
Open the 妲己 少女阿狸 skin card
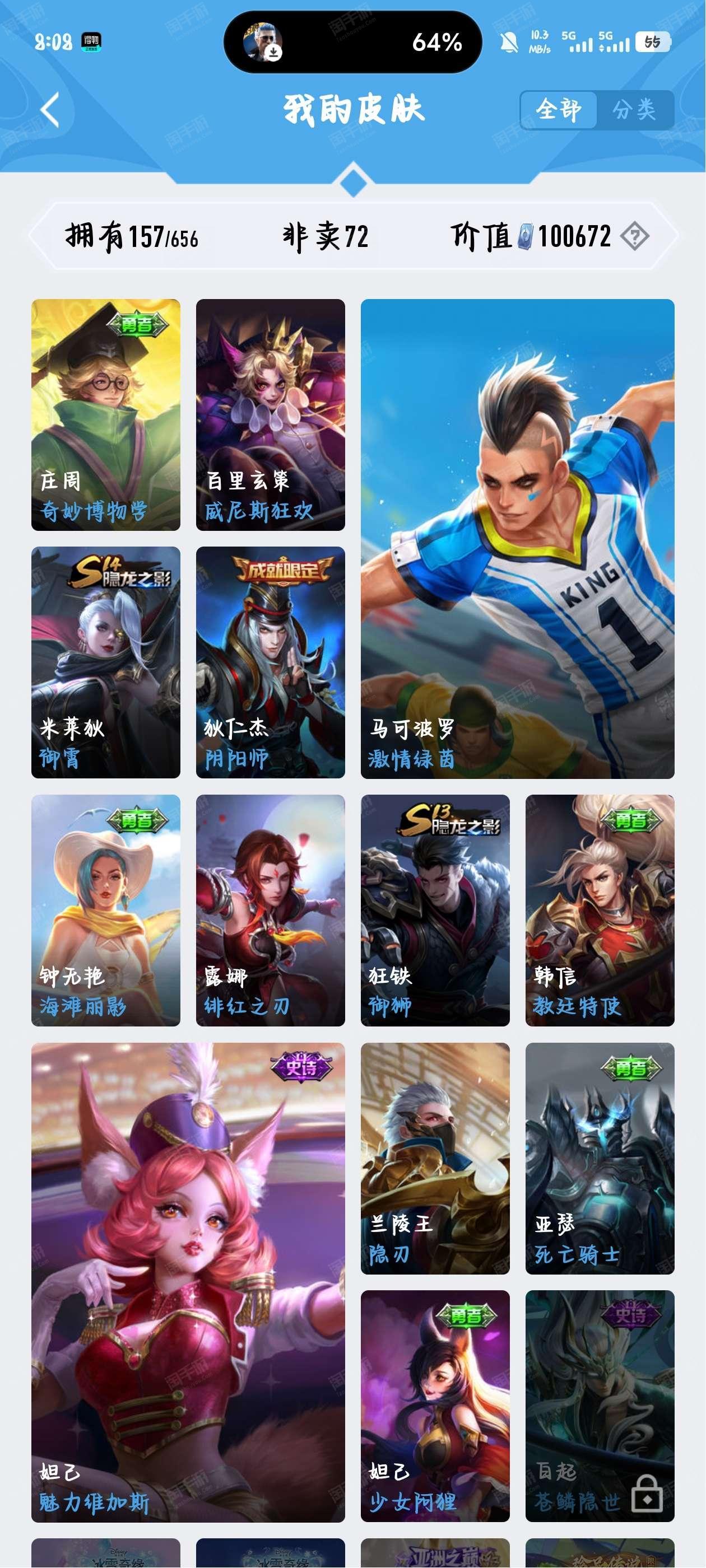click(x=435, y=1406)
